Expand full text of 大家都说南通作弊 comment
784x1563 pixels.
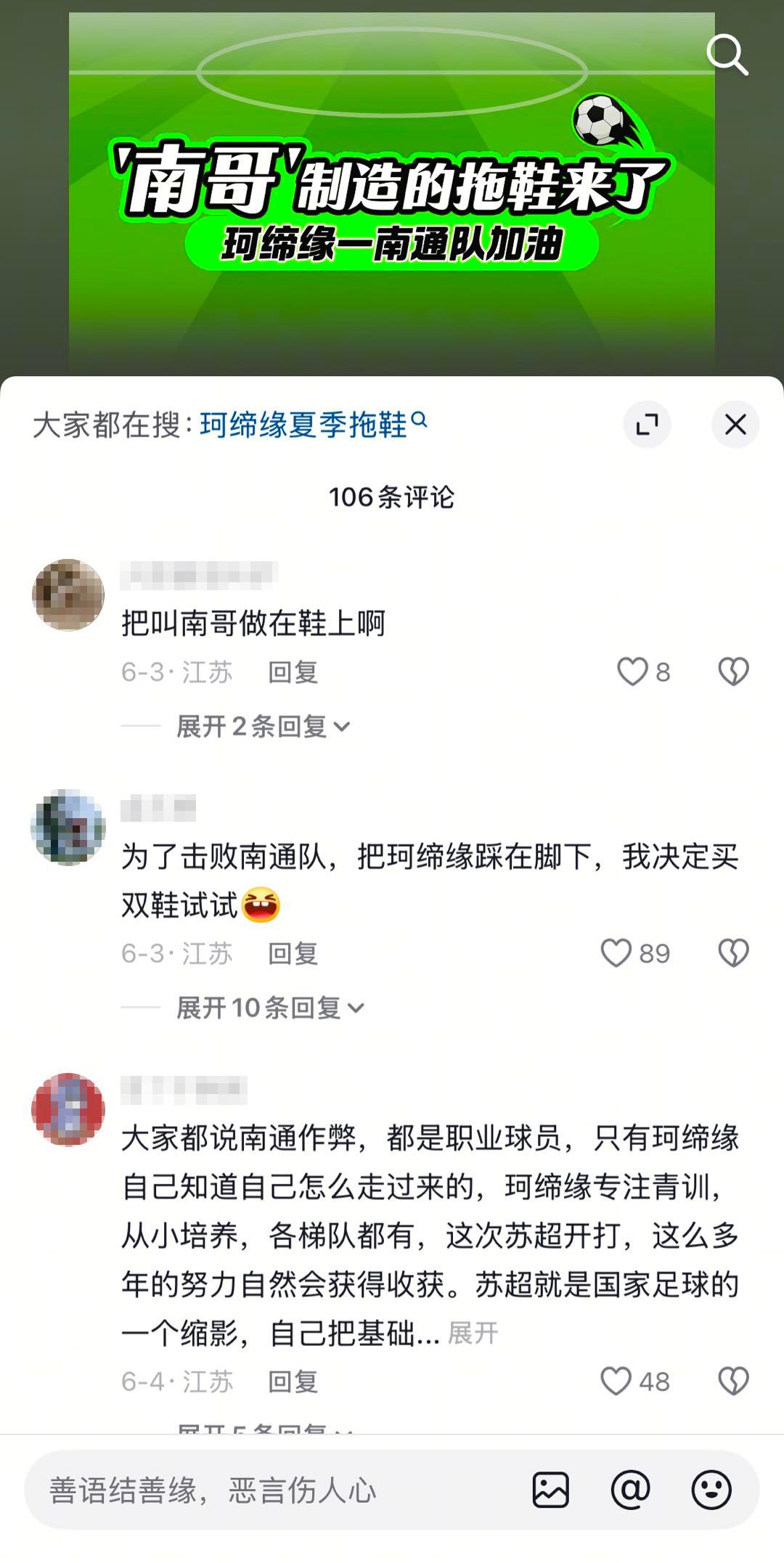[473, 1333]
